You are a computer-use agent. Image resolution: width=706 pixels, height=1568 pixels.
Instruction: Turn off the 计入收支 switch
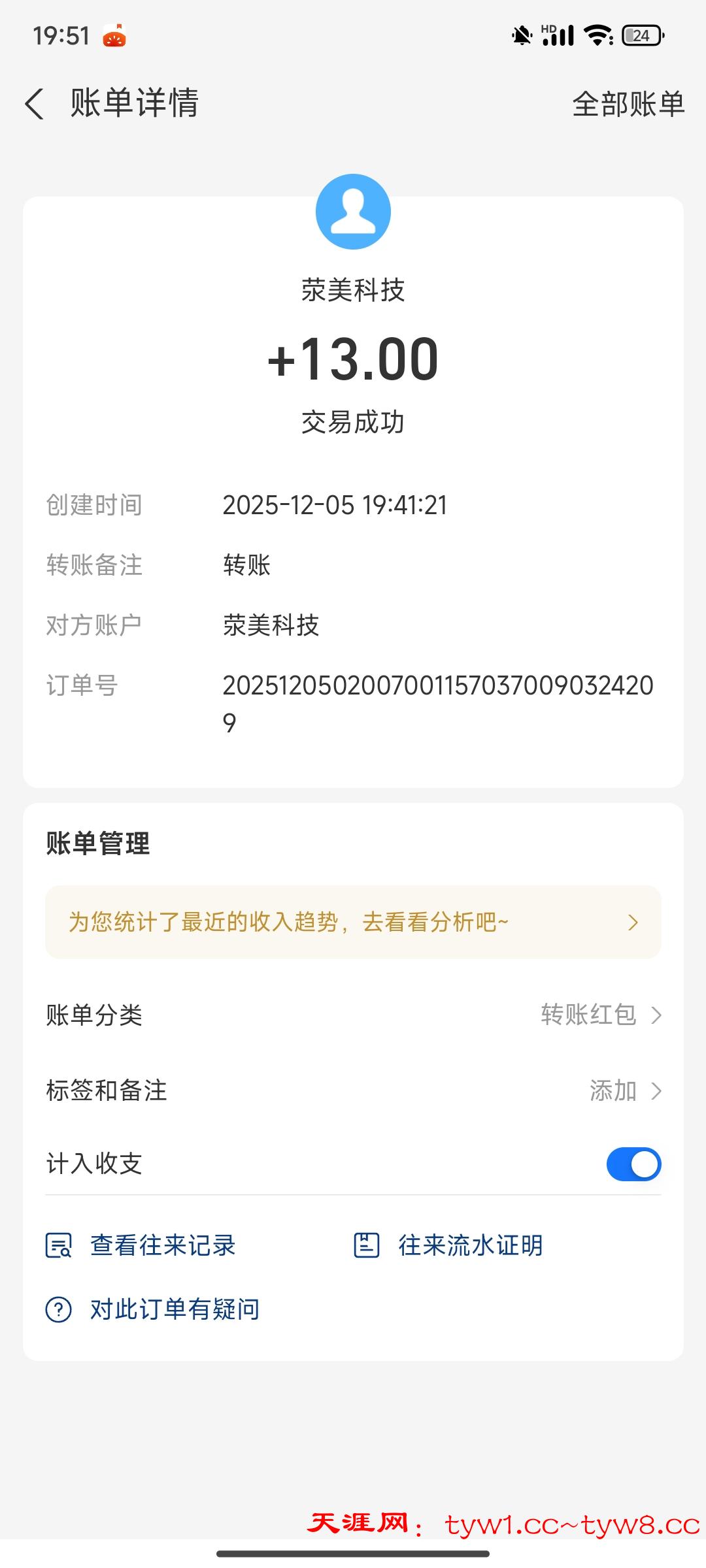point(633,1164)
